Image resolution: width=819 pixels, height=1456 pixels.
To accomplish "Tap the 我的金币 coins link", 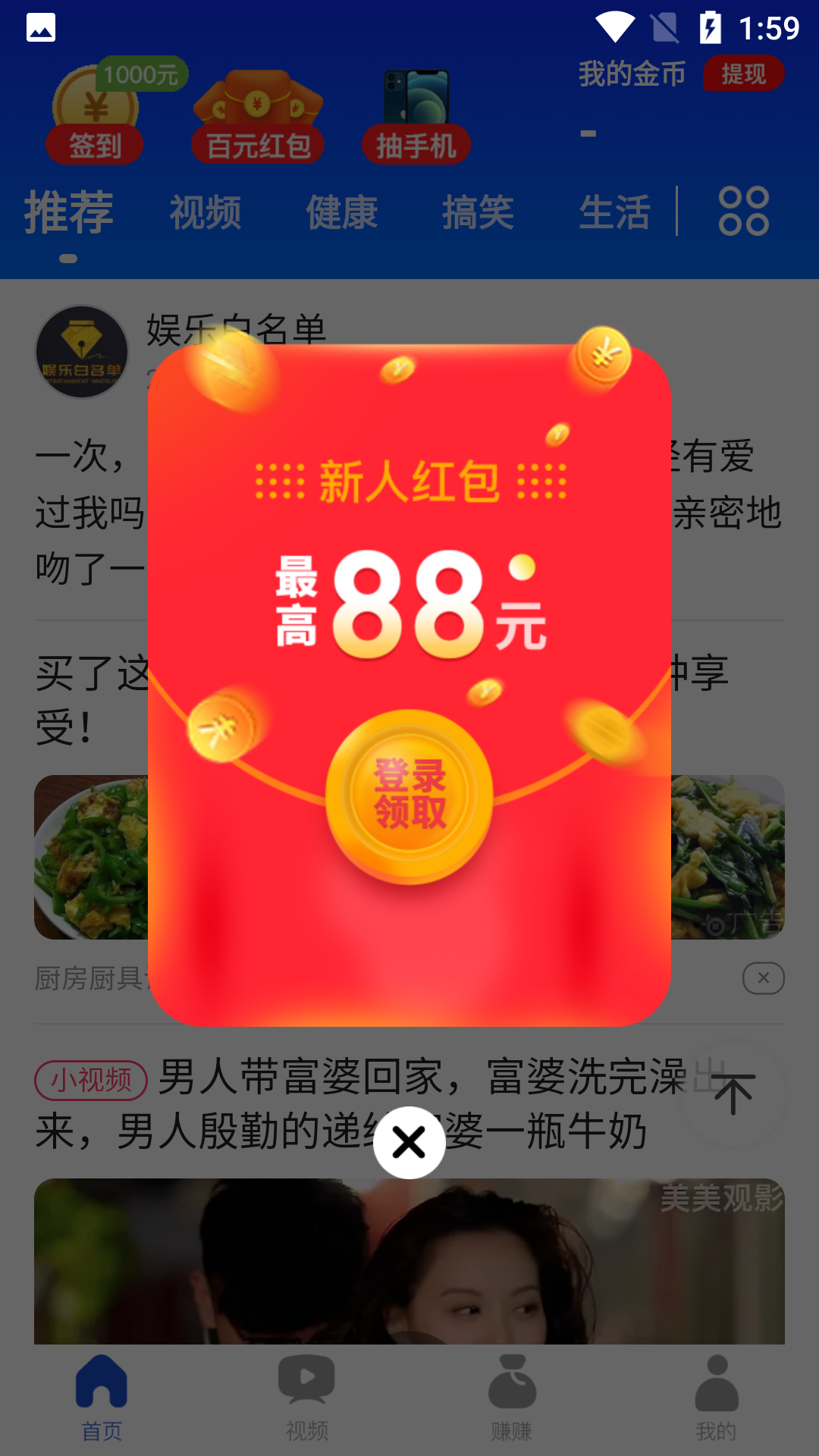I will [x=632, y=74].
